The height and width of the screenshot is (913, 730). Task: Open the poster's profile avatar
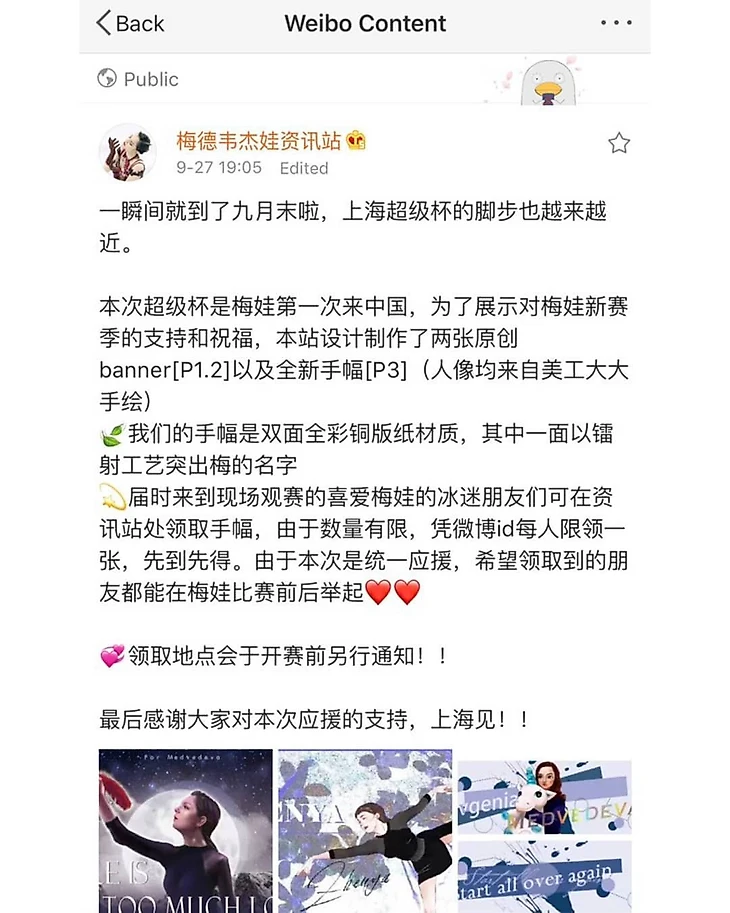[x=127, y=152]
